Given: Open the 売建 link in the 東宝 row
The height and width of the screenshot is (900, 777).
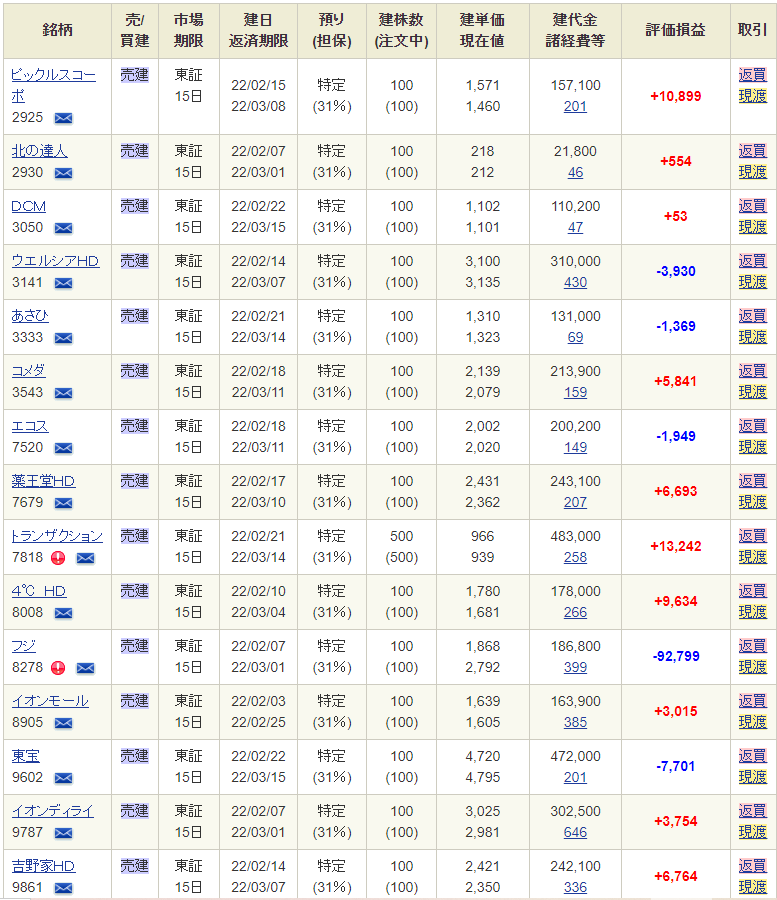Looking at the screenshot, I should click(134, 756).
